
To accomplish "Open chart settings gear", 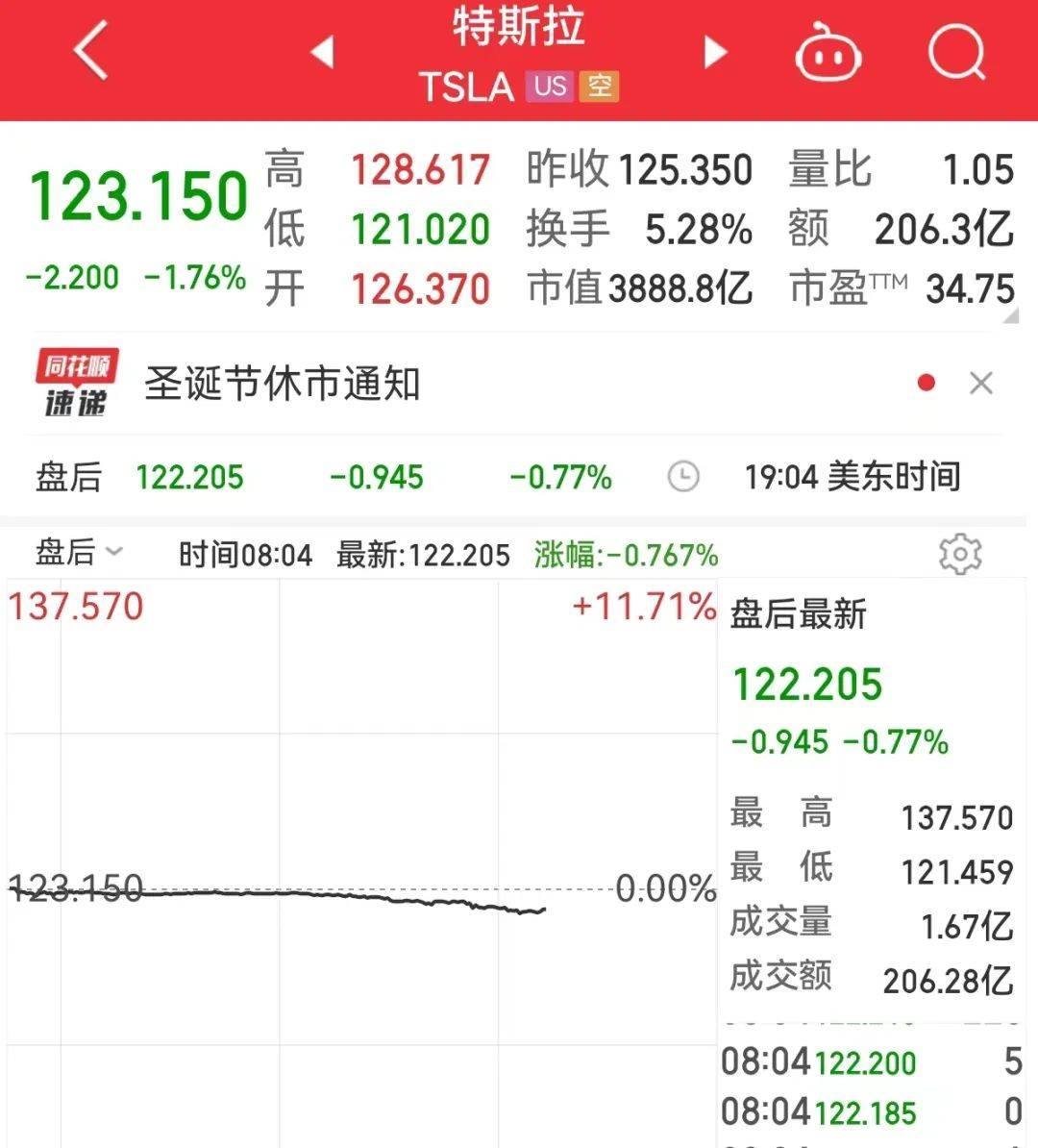I will pos(960,554).
